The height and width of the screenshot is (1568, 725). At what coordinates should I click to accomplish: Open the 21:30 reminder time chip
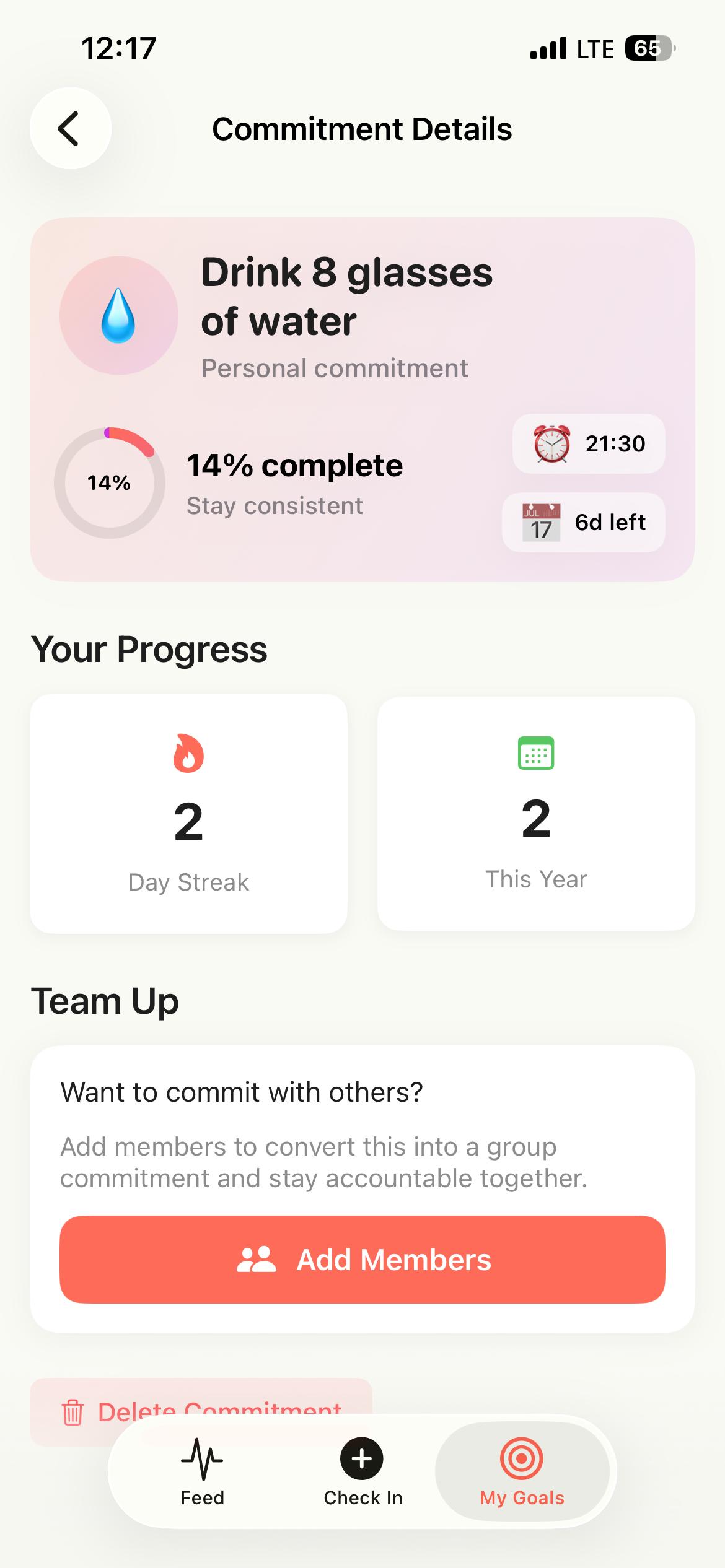click(588, 444)
